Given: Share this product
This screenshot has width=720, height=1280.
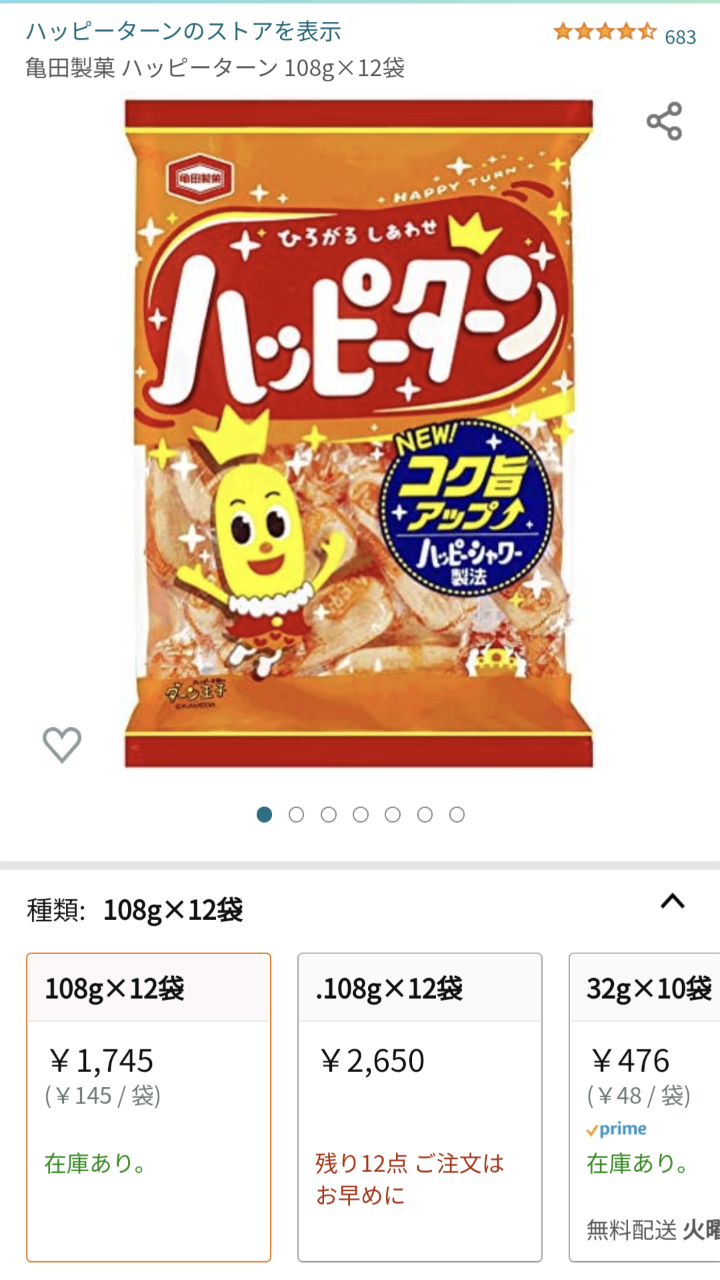Looking at the screenshot, I should pos(664,121).
